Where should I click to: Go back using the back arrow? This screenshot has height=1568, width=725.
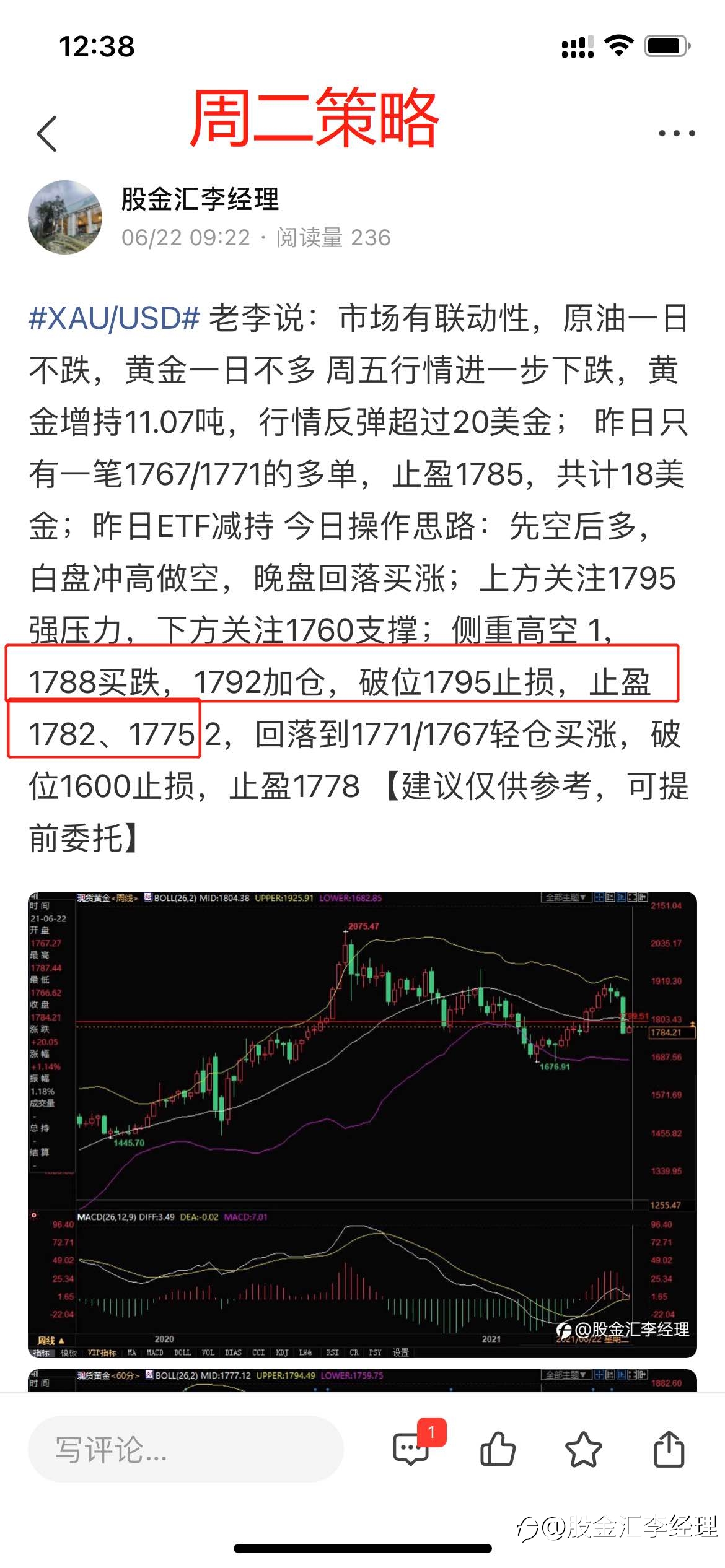click(x=47, y=133)
